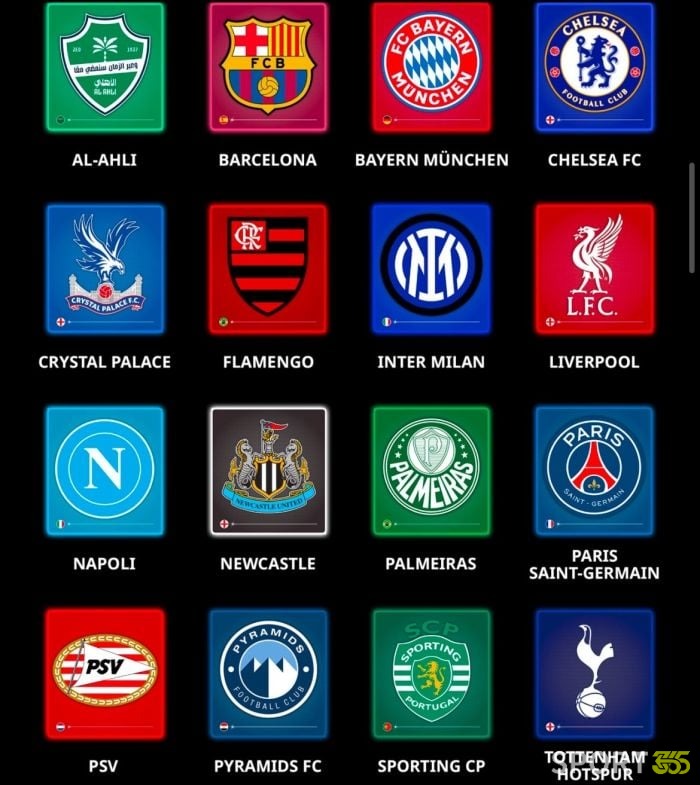Choose the Flamengo club

pos(267,269)
